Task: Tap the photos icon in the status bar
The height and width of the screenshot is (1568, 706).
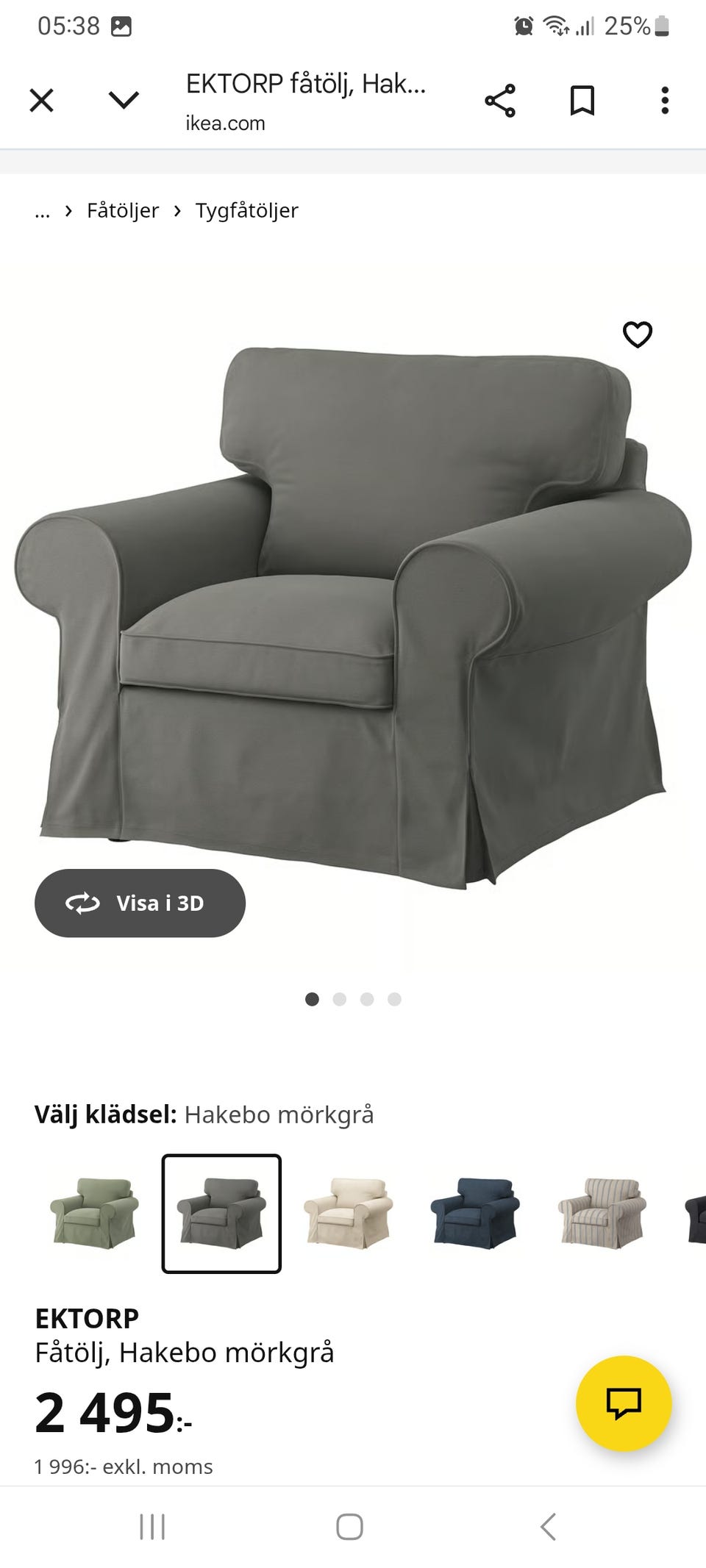Action: [122, 26]
